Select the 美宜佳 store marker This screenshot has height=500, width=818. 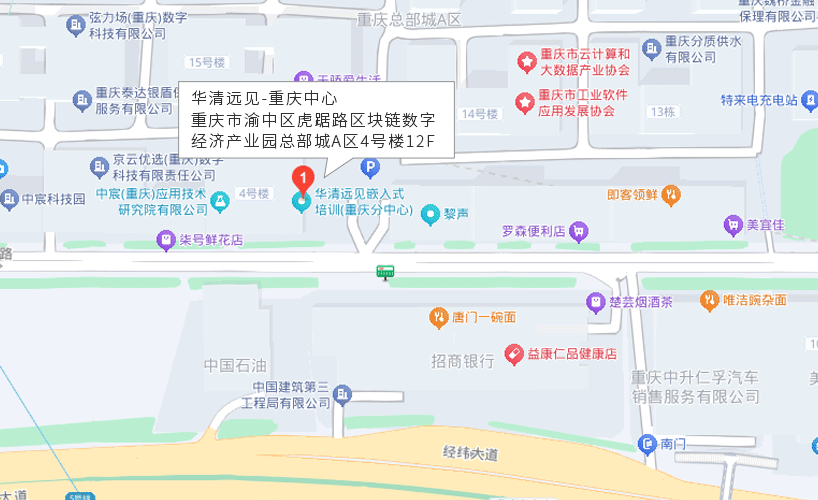pyautogui.click(x=733, y=225)
